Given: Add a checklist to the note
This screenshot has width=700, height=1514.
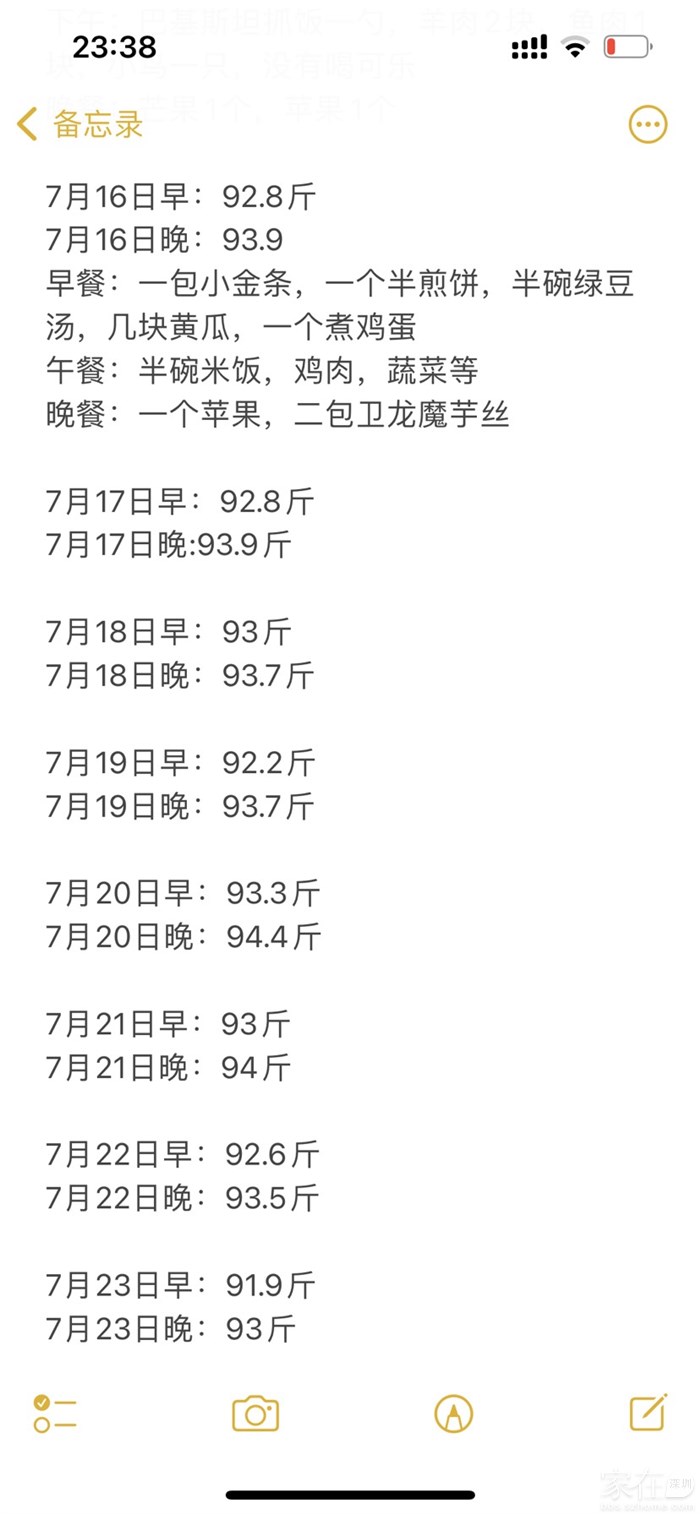Looking at the screenshot, I should point(55,1413).
